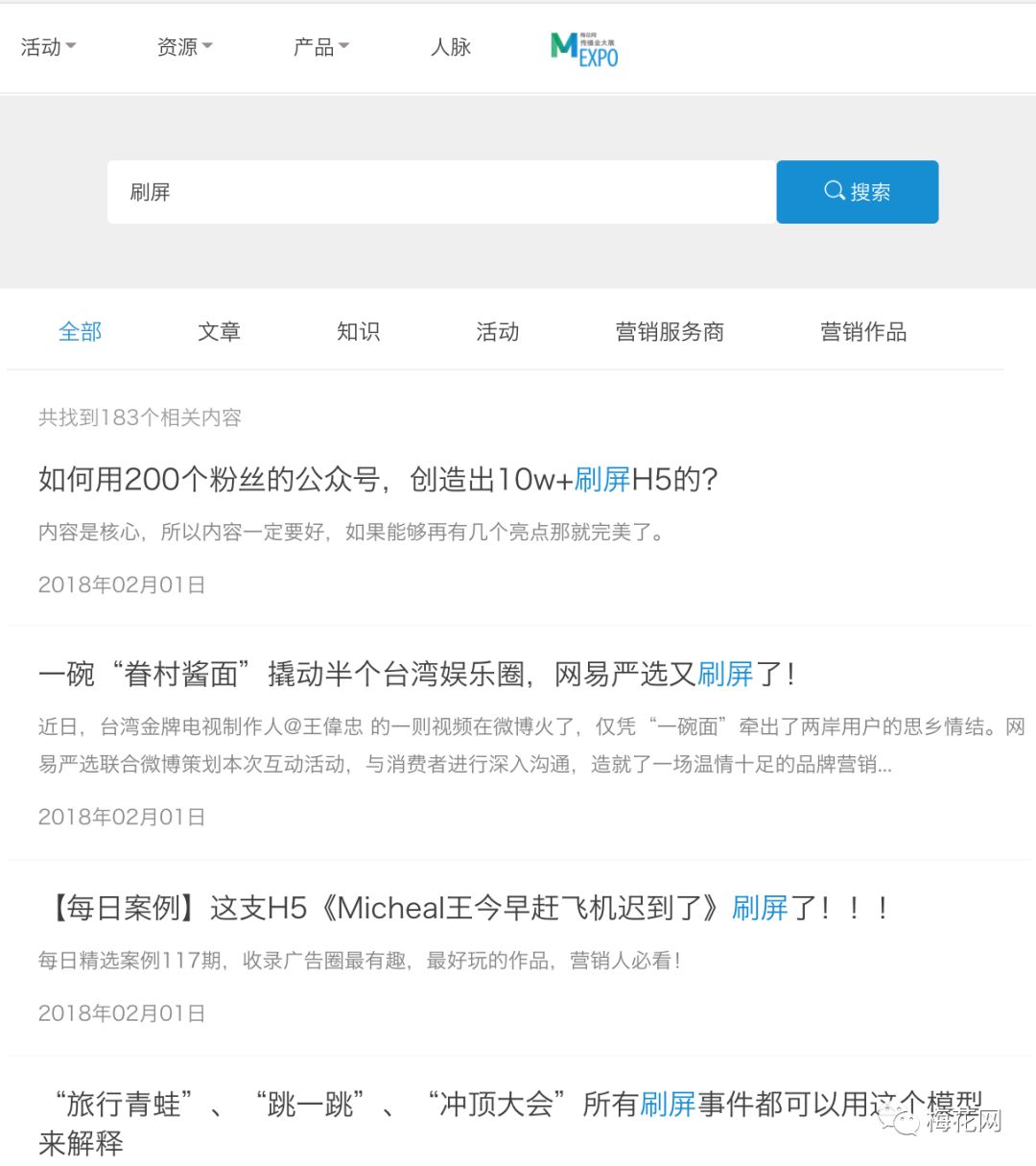Open the 眷村酱面 网易严选 article
Viewport: 1036px width, 1166px height.
(x=416, y=675)
